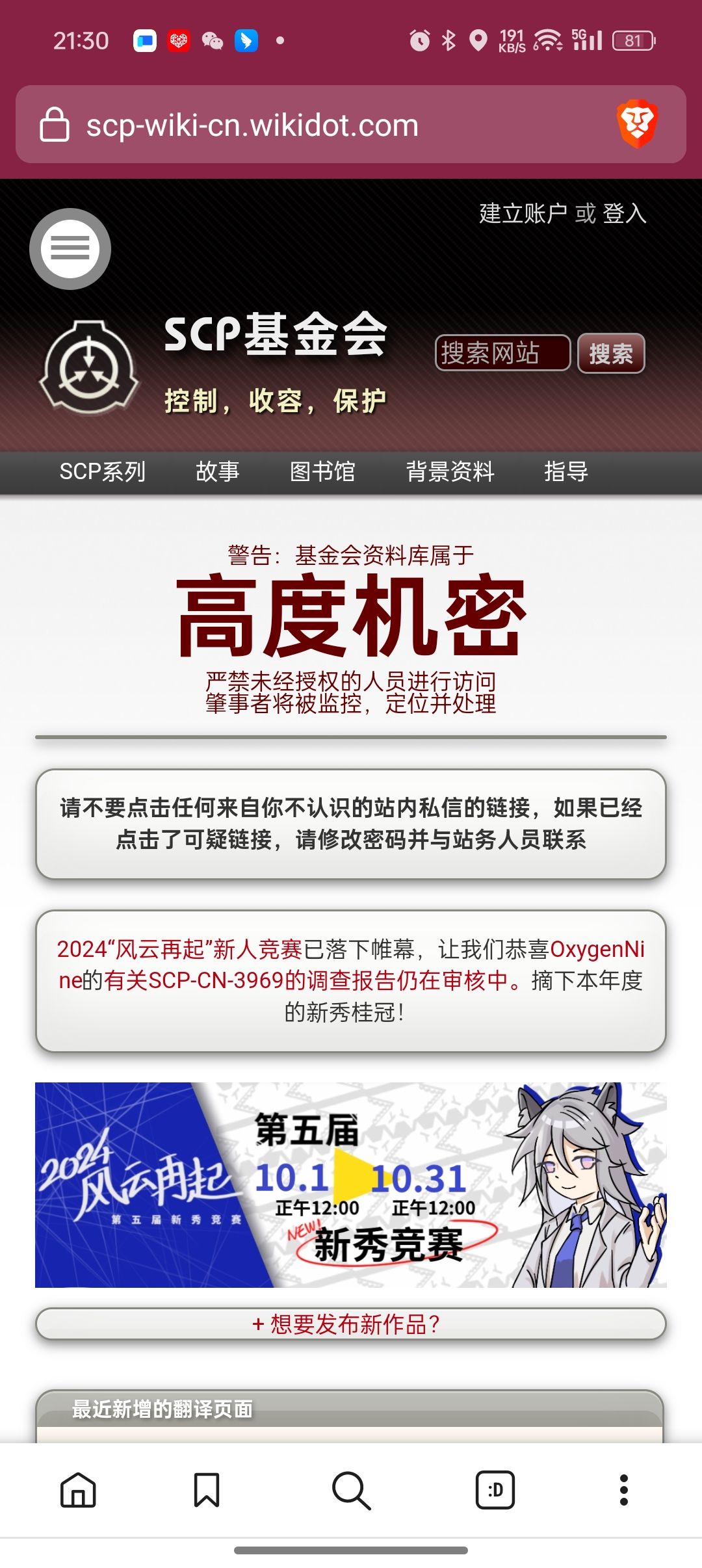Open browser bookmarks

click(x=207, y=1489)
